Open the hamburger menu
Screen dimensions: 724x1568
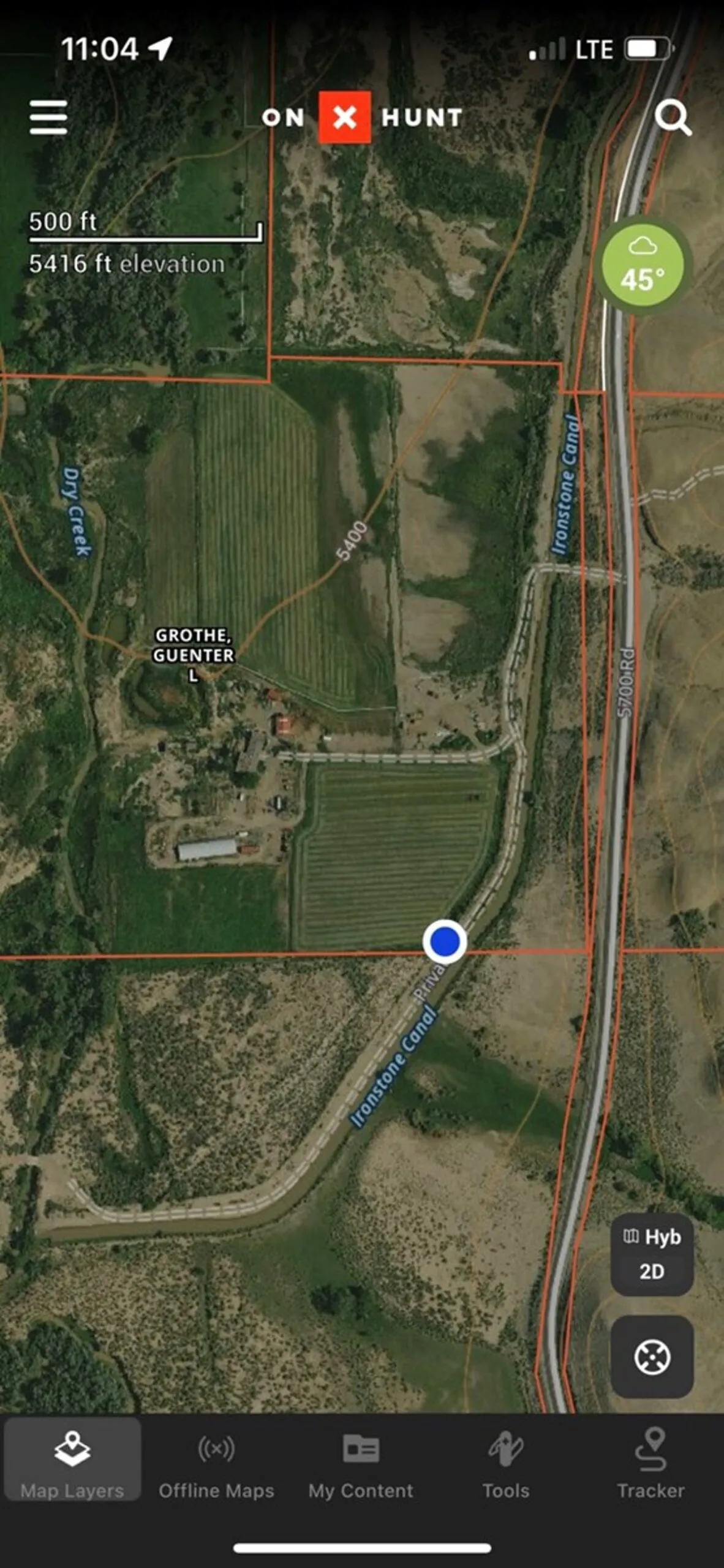pyautogui.click(x=48, y=117)
